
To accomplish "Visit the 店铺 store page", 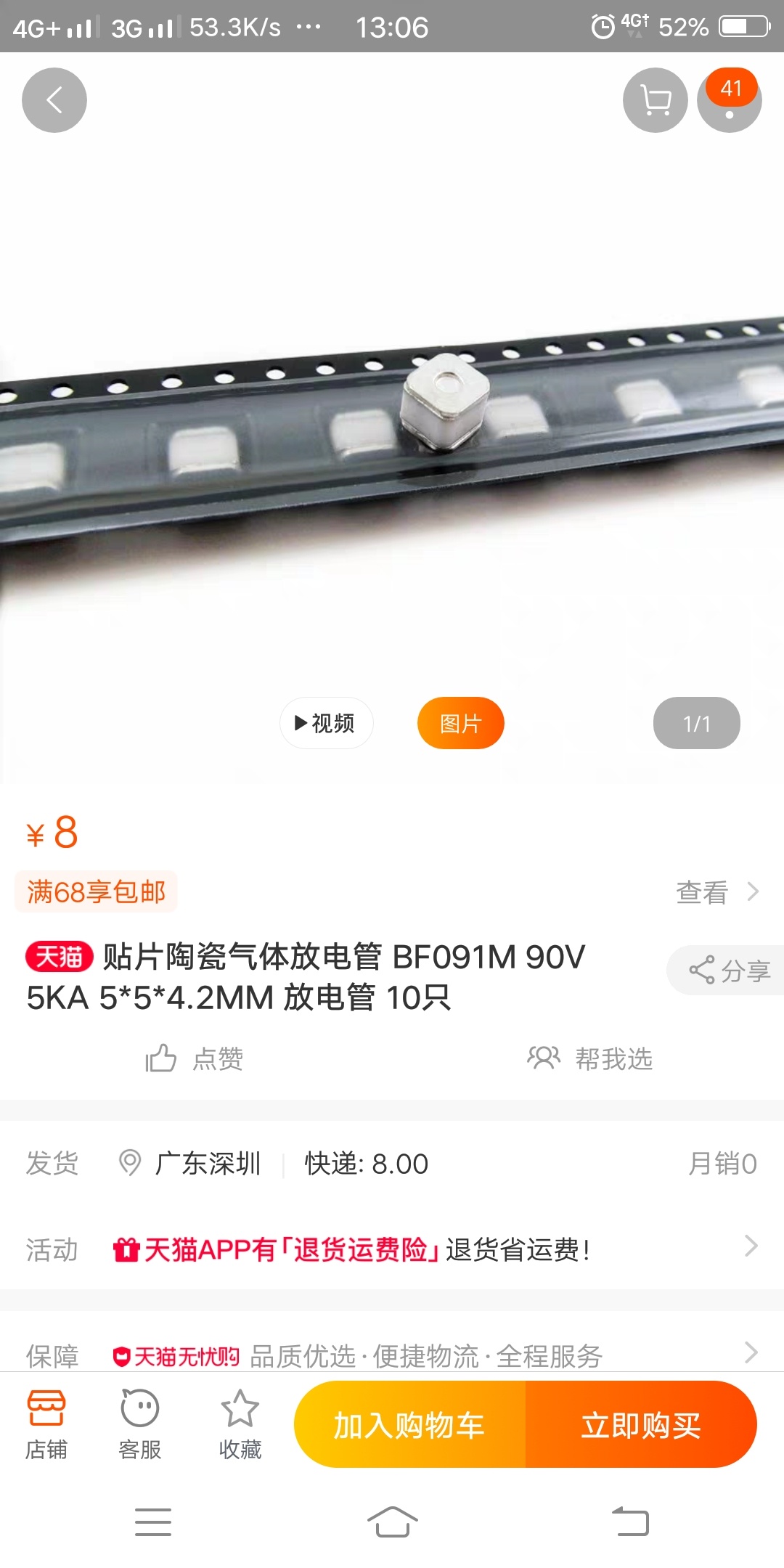I will point(46,1424).
